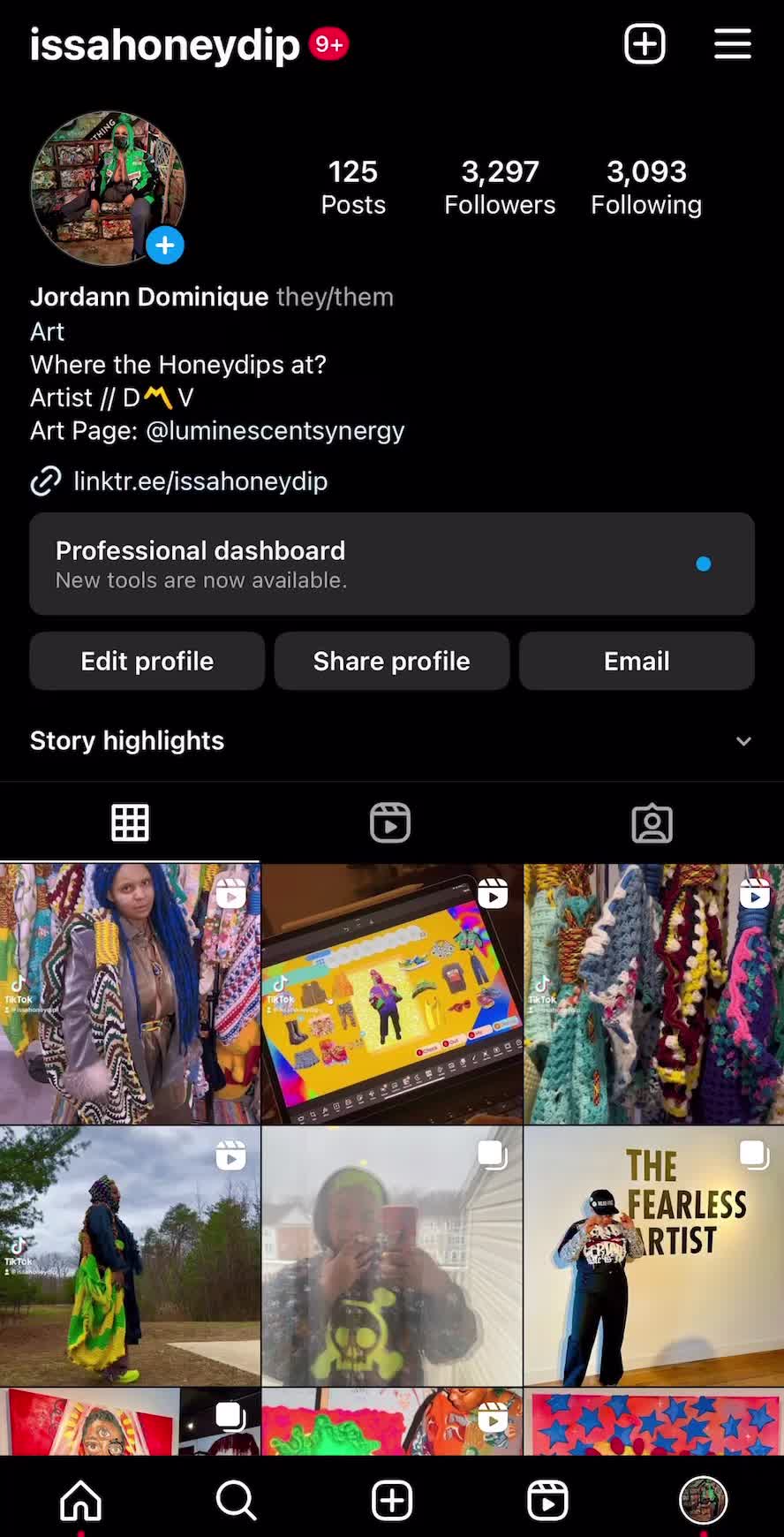The height and width of the screenshot is (1537, 784).
Task: Open the create new post plus icon
Action: (645, 44)
